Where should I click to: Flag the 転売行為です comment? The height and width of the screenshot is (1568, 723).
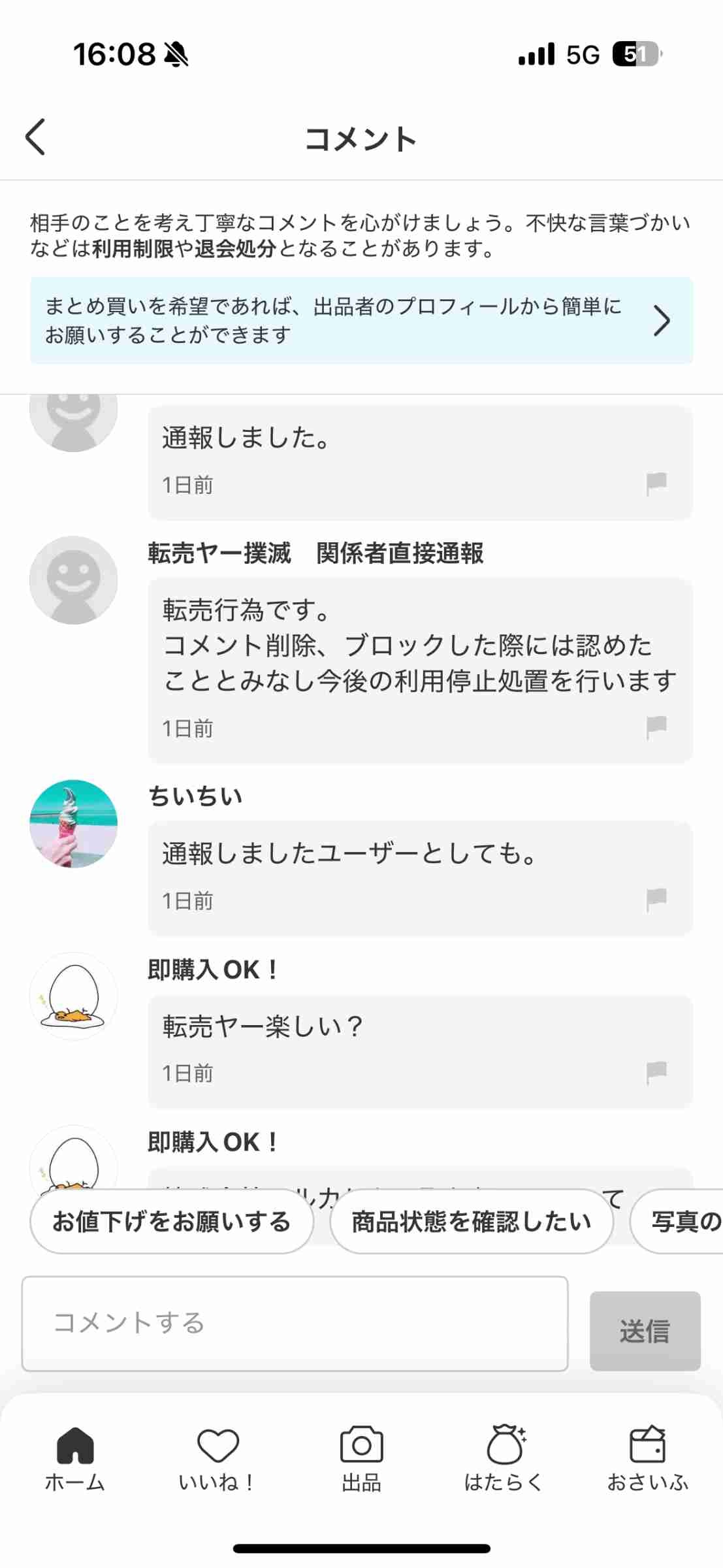[x=656, y=727]
